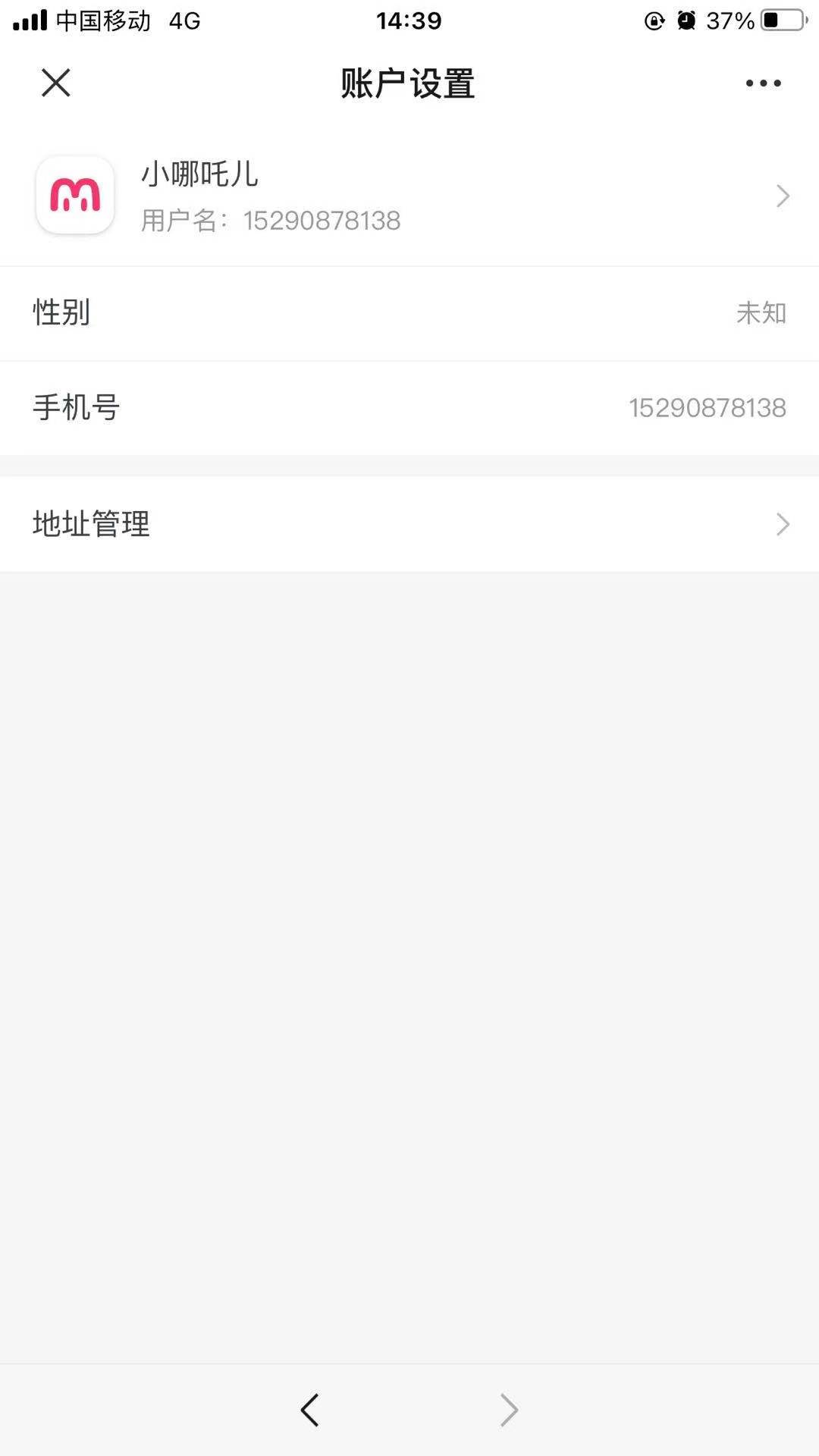Click phone number 15290878138
Viewport: 819px width, 1456px height.
point(707,408)
